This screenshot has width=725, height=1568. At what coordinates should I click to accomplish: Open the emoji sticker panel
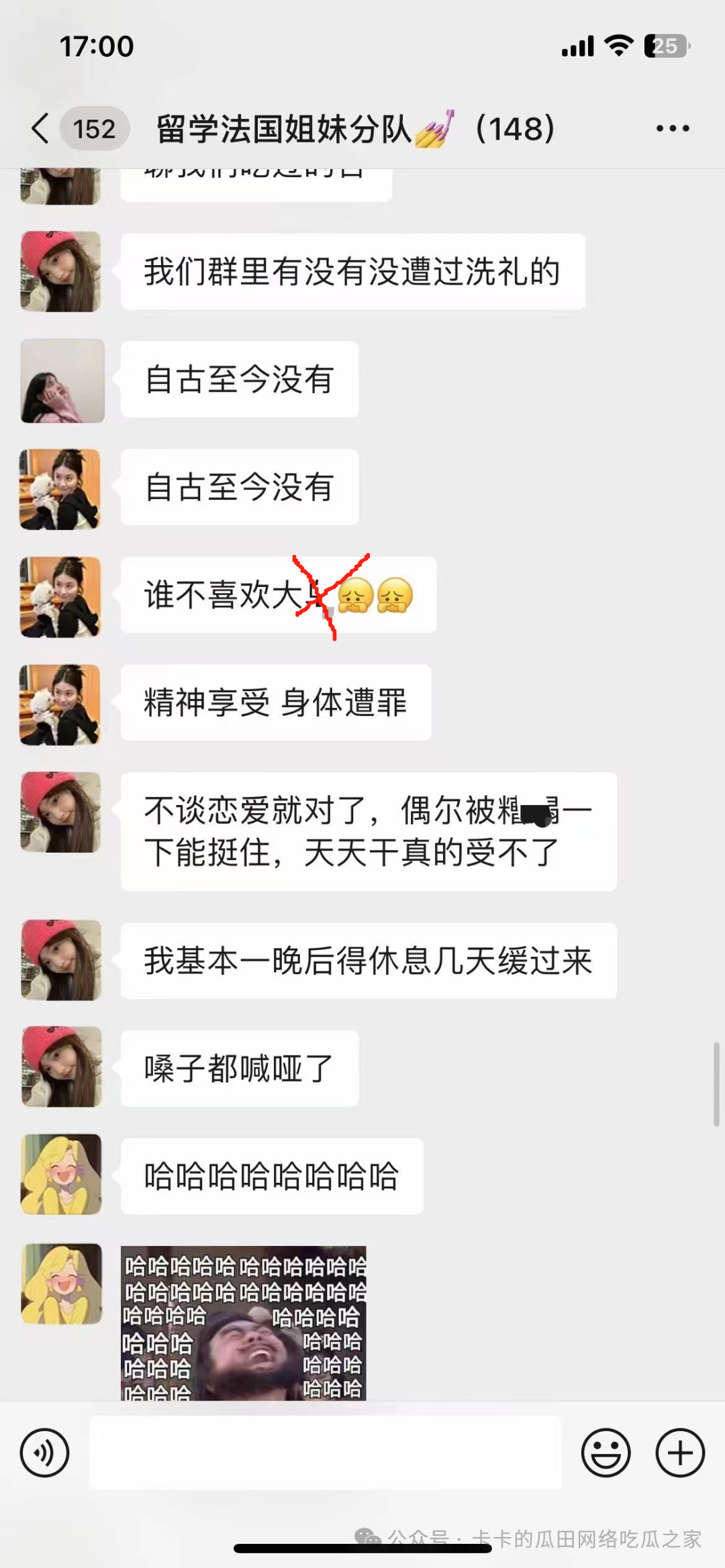(606, 1453)
